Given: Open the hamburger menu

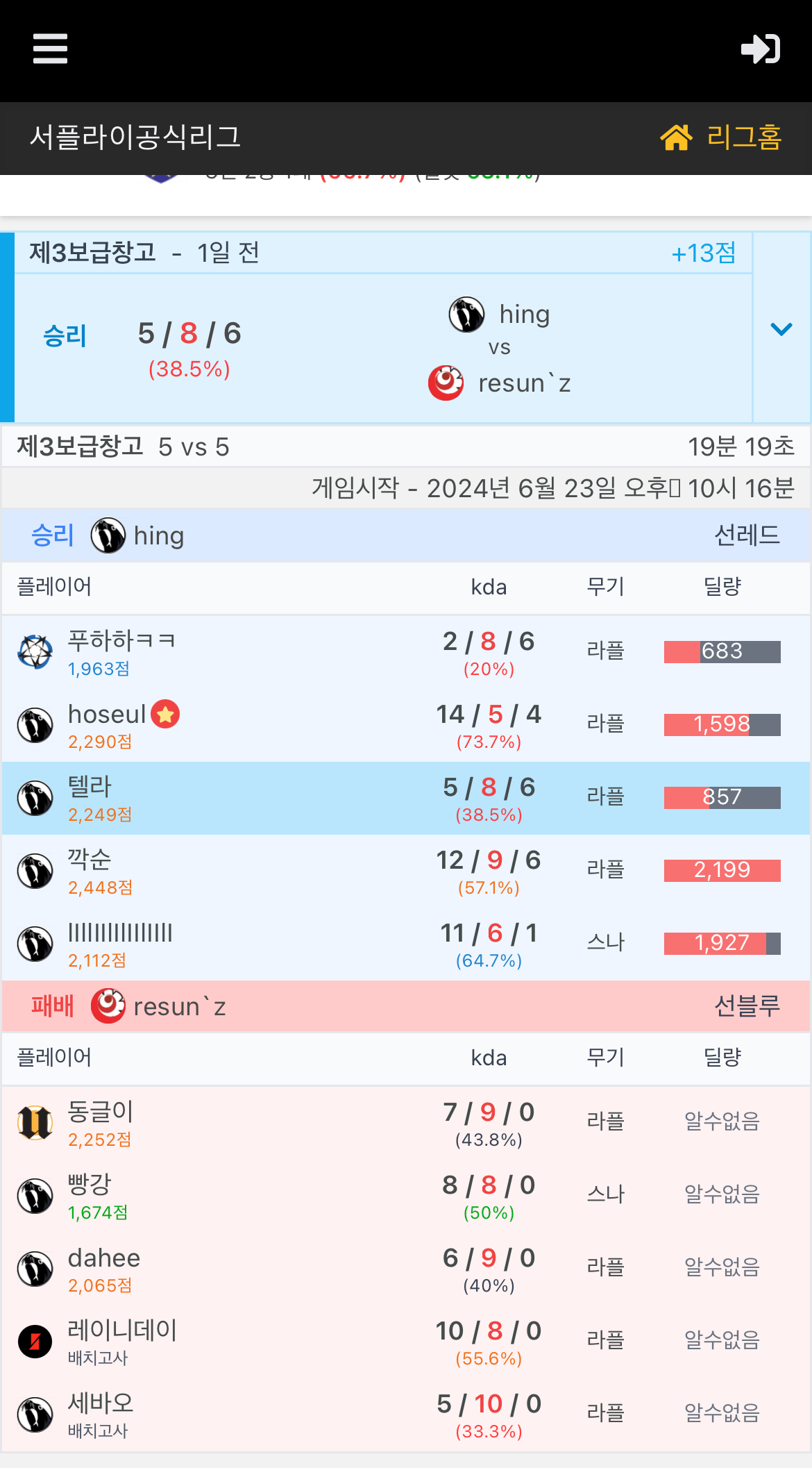Looking at the screenshot, I should pyautogui.click(x=50, y=49).
